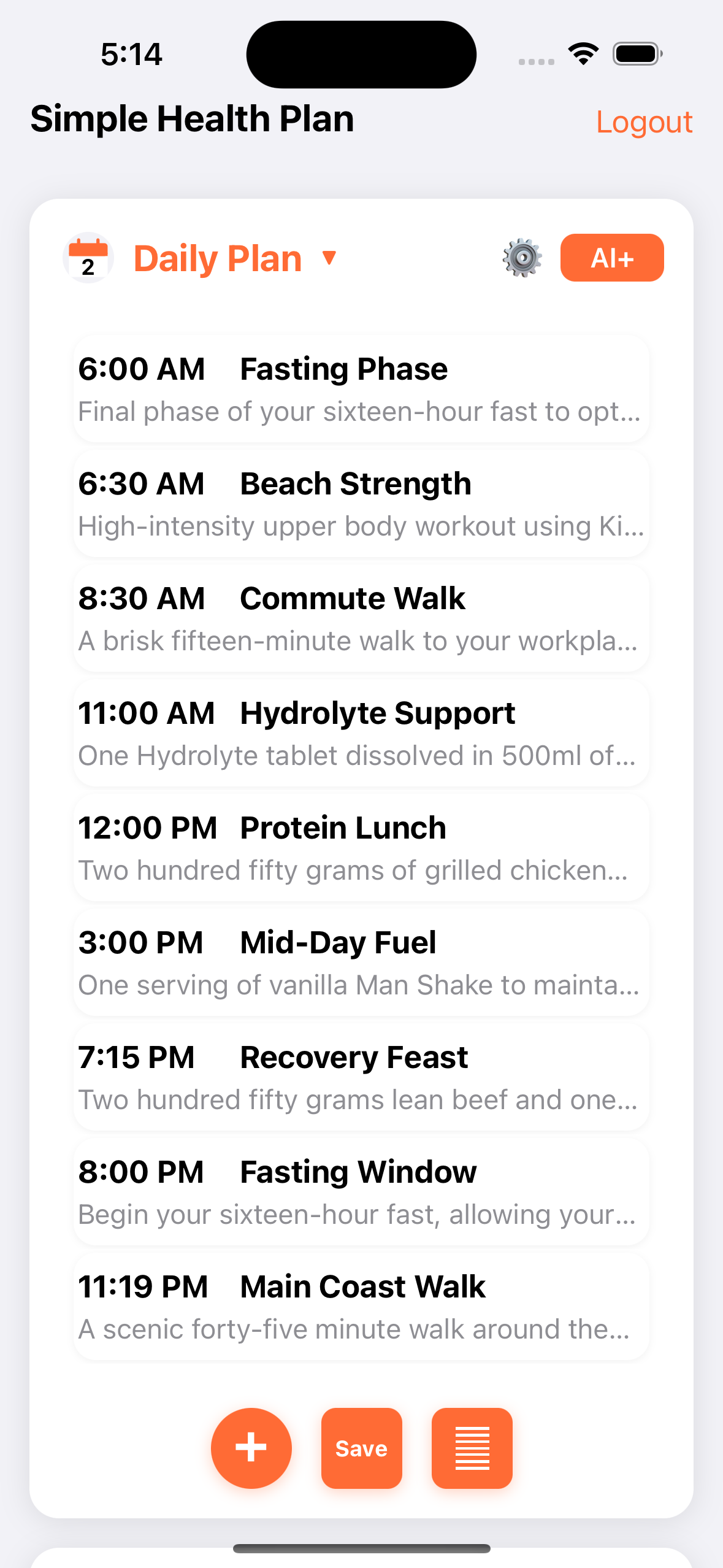
Task: Select the Main Coast Walk entry
Action: pyautogui.click(x=361, y=1305)
